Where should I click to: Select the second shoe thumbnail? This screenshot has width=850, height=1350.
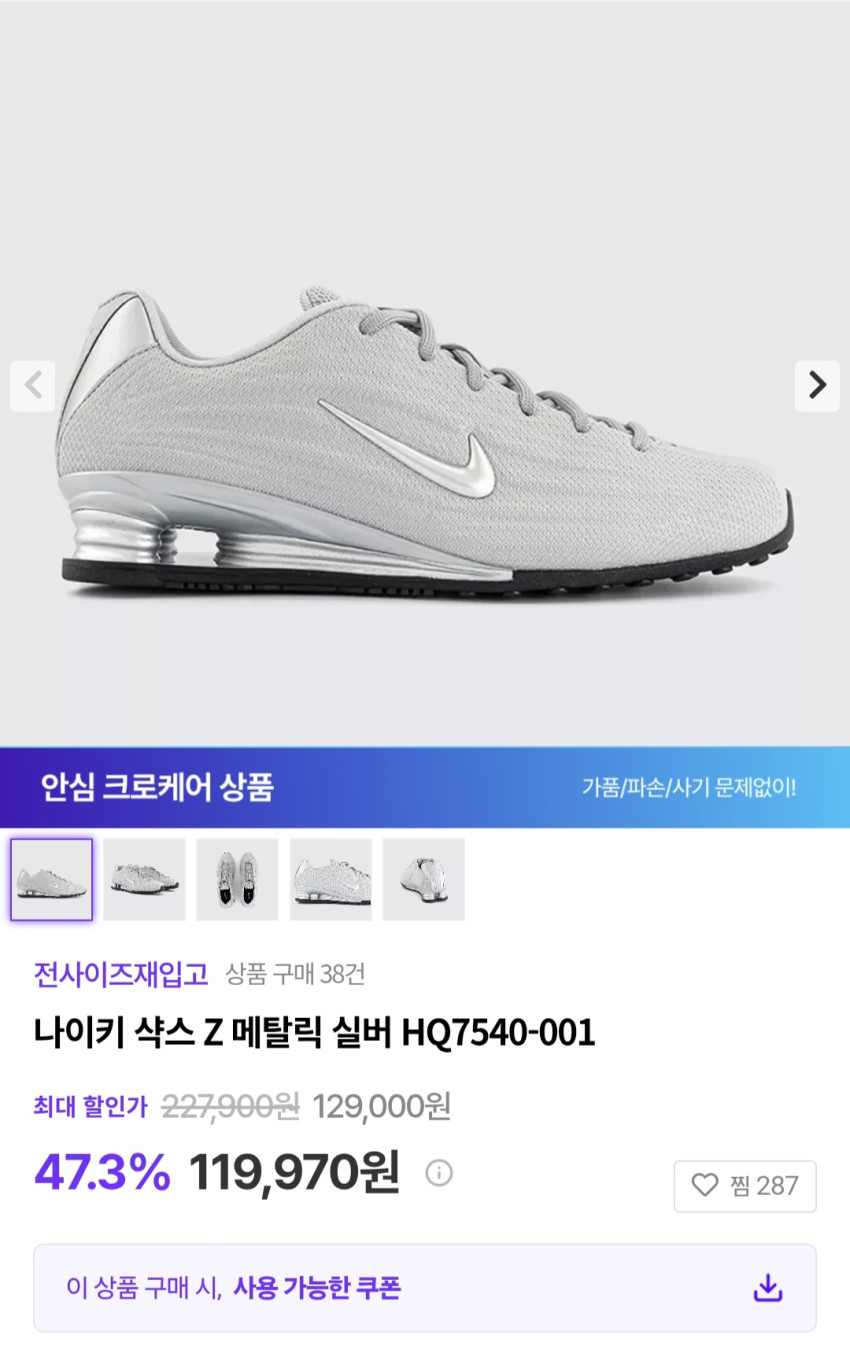click(x=144, y=879)
